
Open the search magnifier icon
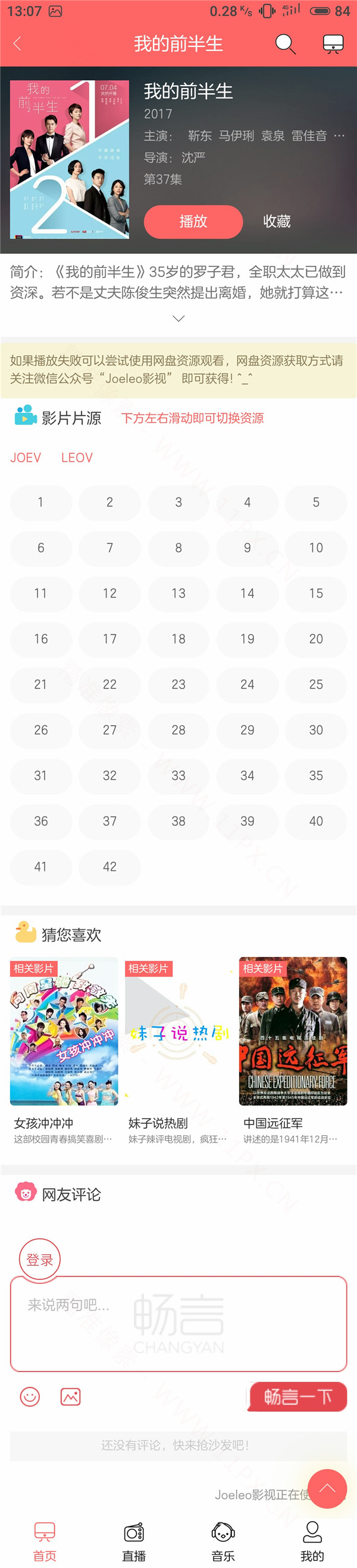click(x=285, y=44)
